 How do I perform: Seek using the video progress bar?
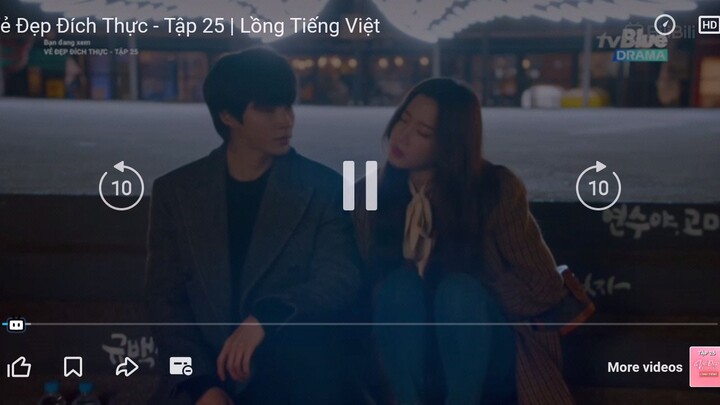click(x=360, y=324)
